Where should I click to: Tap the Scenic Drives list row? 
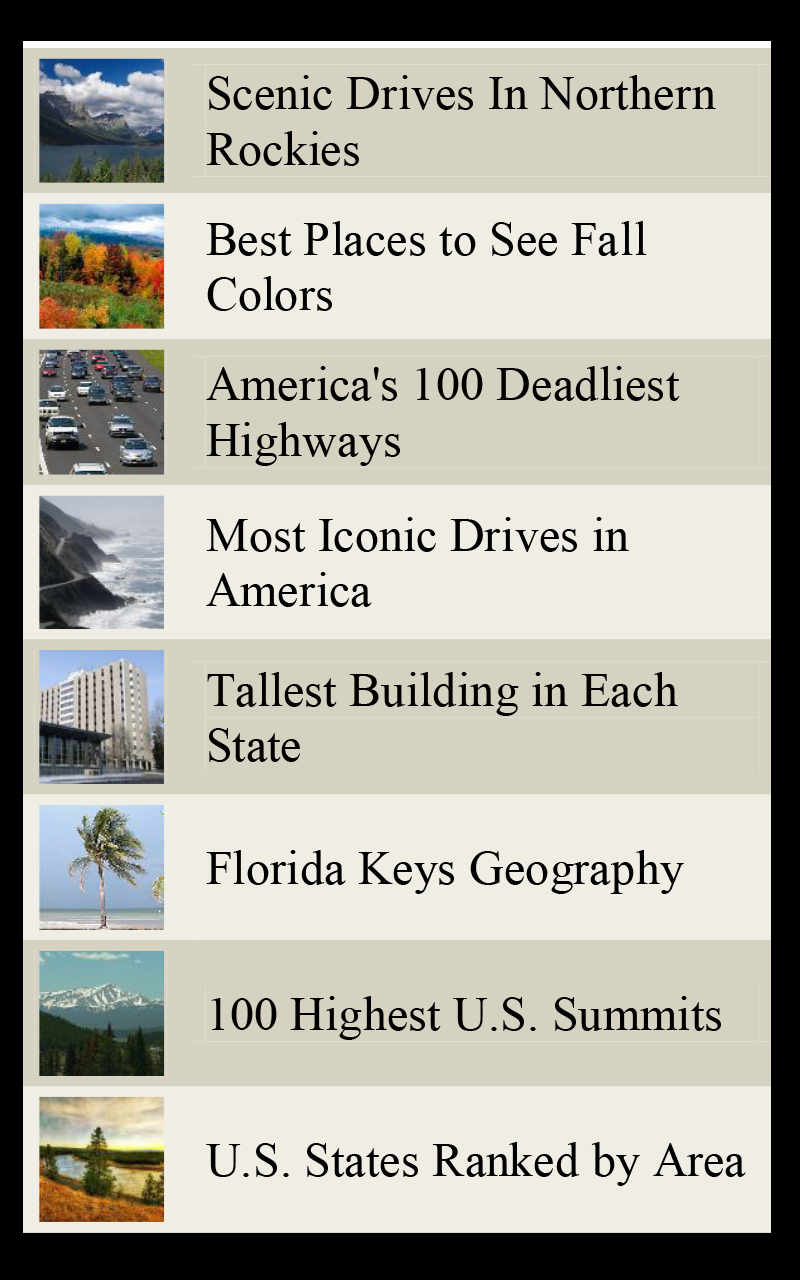[400, 120]
